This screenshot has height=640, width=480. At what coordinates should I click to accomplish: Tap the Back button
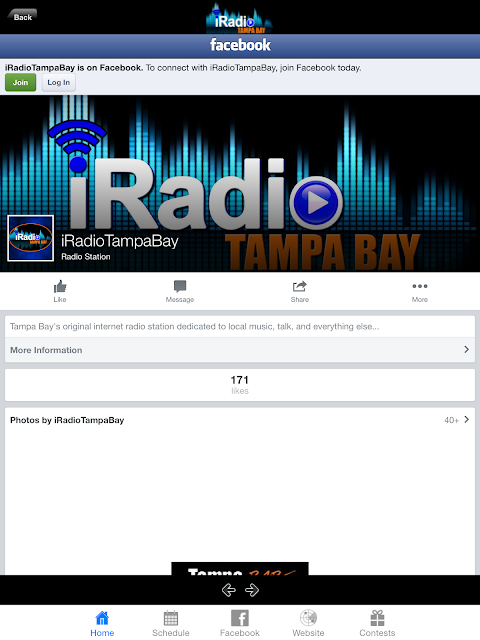(22, 16)
